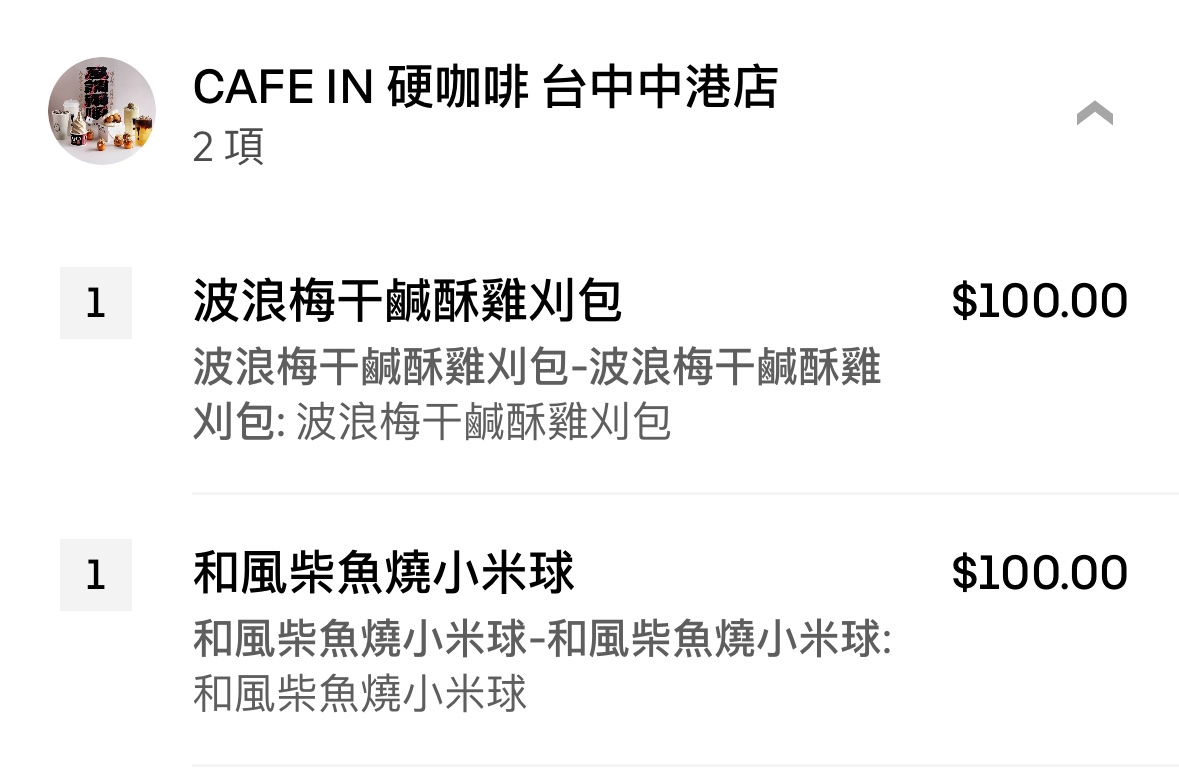Open the 波浪梅干鹹酥雞刈包 item

(x=407, y=302)
